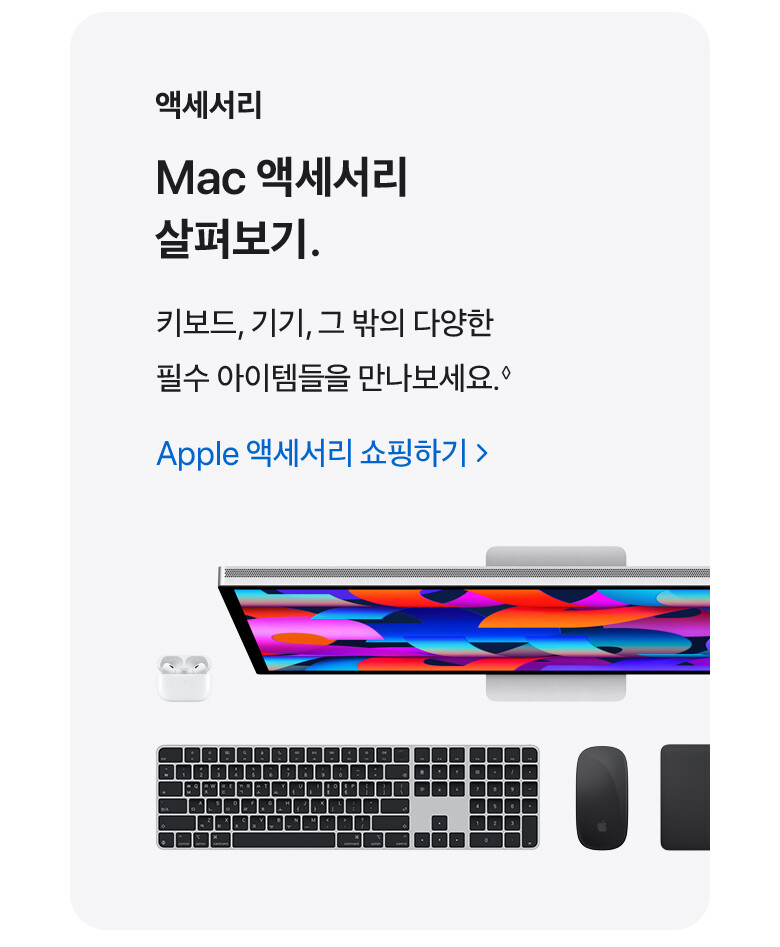Open the Apple 액세서리 쇼핑하기 link
The image size is (780, 947).
tap(321, 454)
